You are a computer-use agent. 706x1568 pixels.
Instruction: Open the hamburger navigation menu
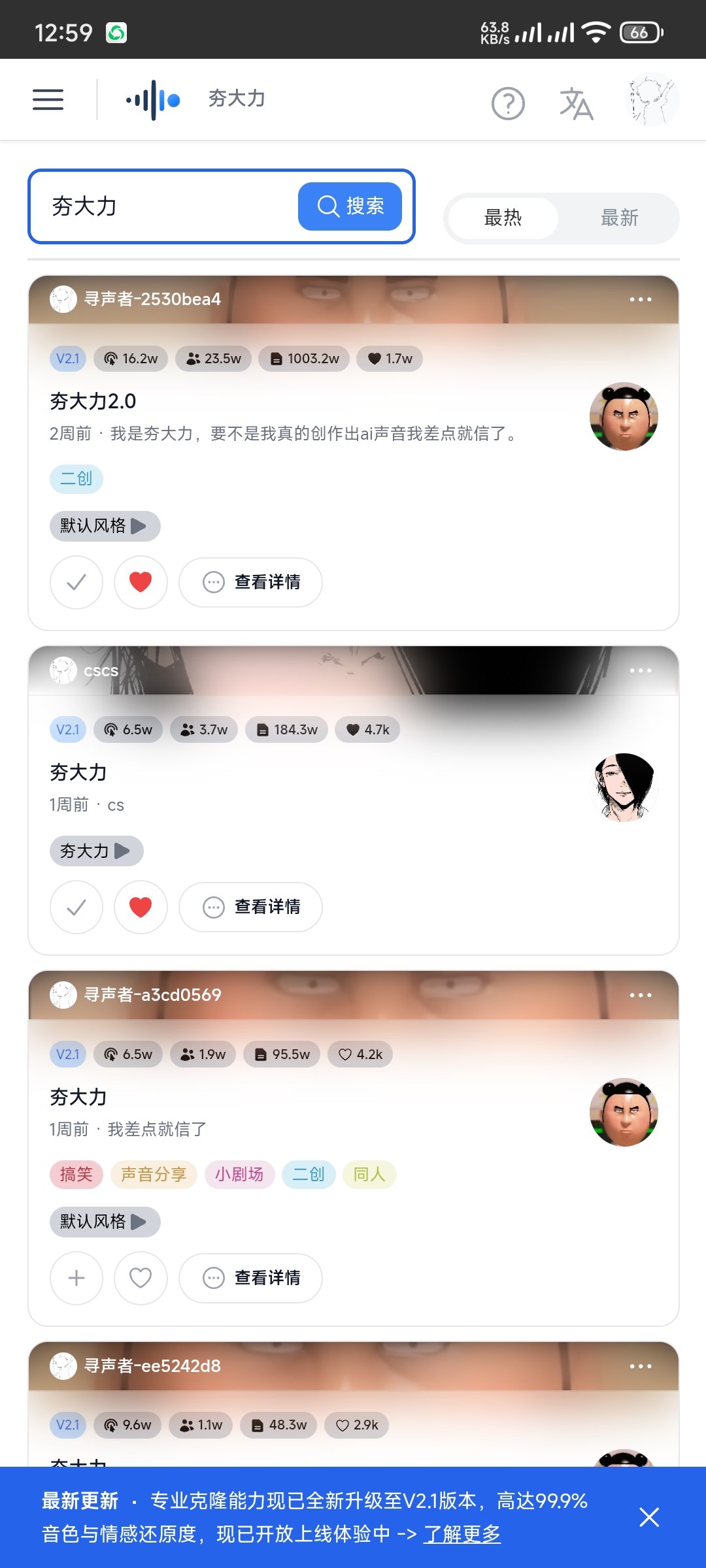coord(47,99)
